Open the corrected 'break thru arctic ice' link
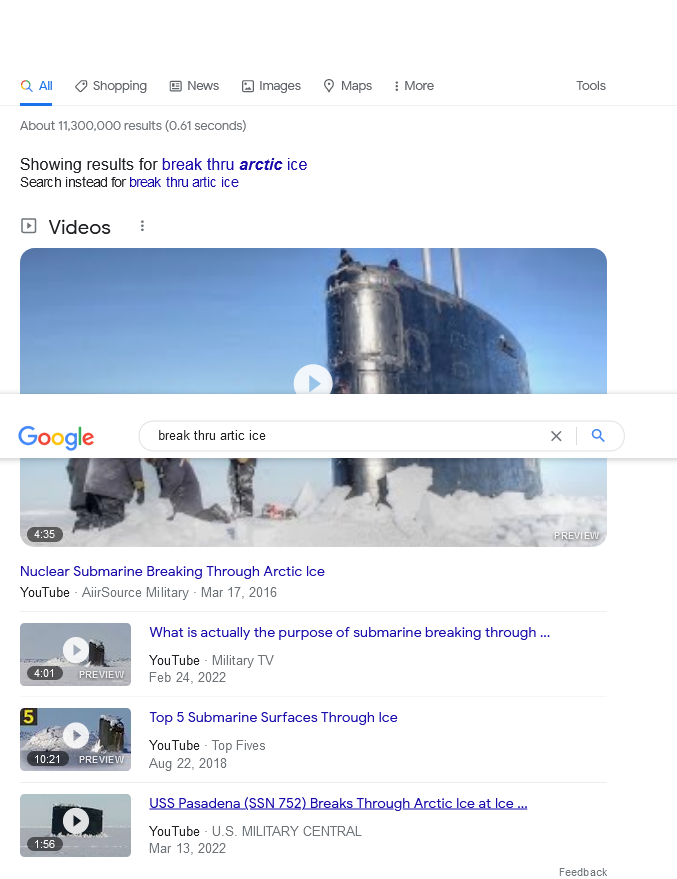This screenshot has height=879, width=677. [x=234, y=164]
